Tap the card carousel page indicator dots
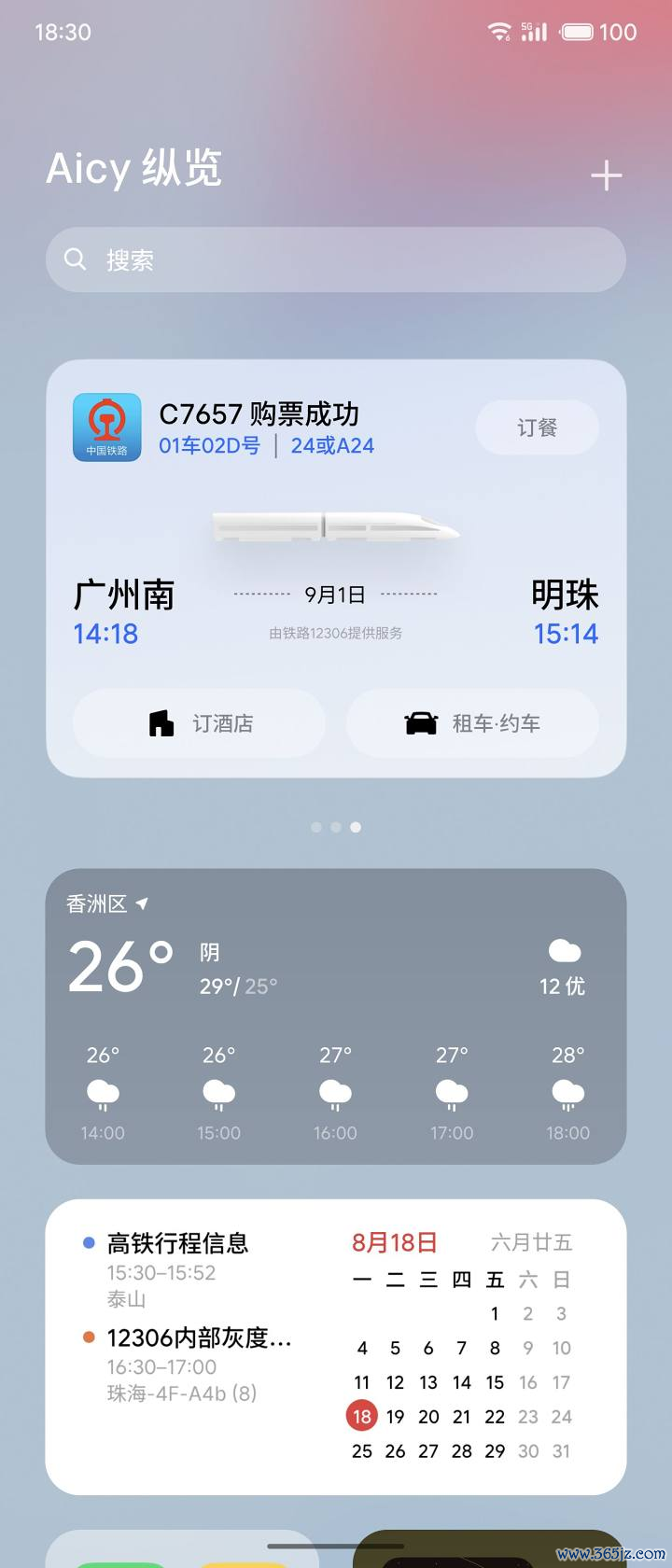This screenshot has width=672, height=1568. click(336, 827)
